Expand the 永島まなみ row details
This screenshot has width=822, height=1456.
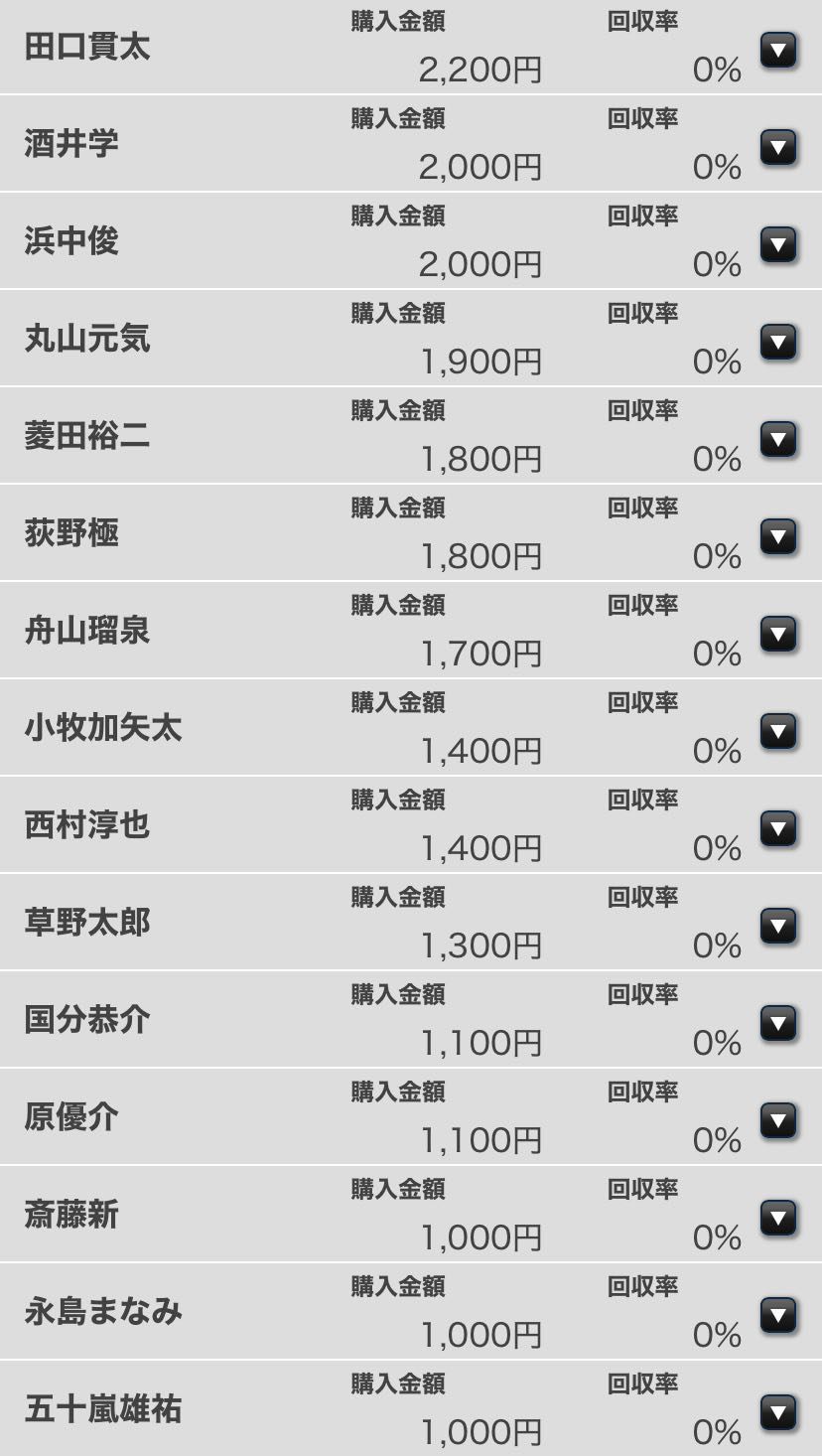(x=778, y=1316)
